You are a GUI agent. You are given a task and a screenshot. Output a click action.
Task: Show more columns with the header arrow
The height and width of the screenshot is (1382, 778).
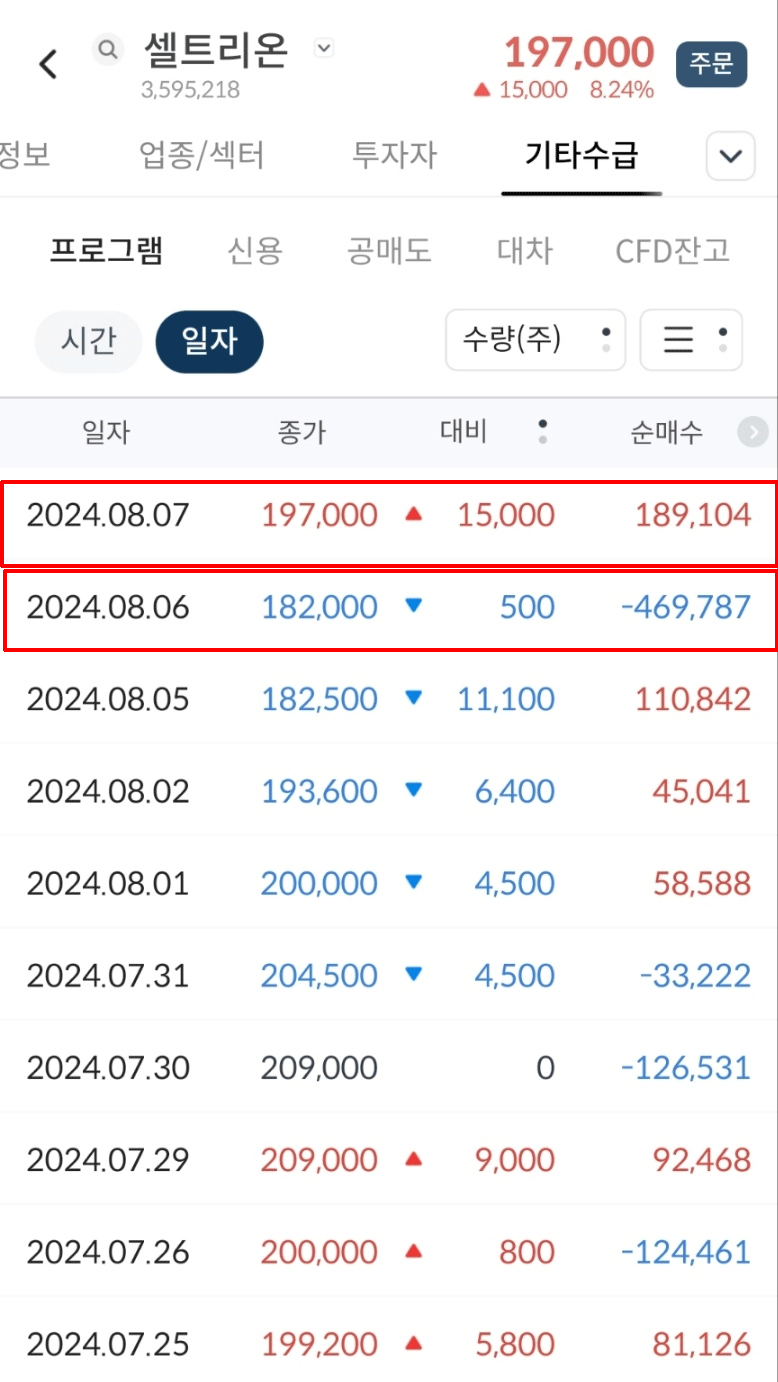pyautogui.click(x=753, y=432)
